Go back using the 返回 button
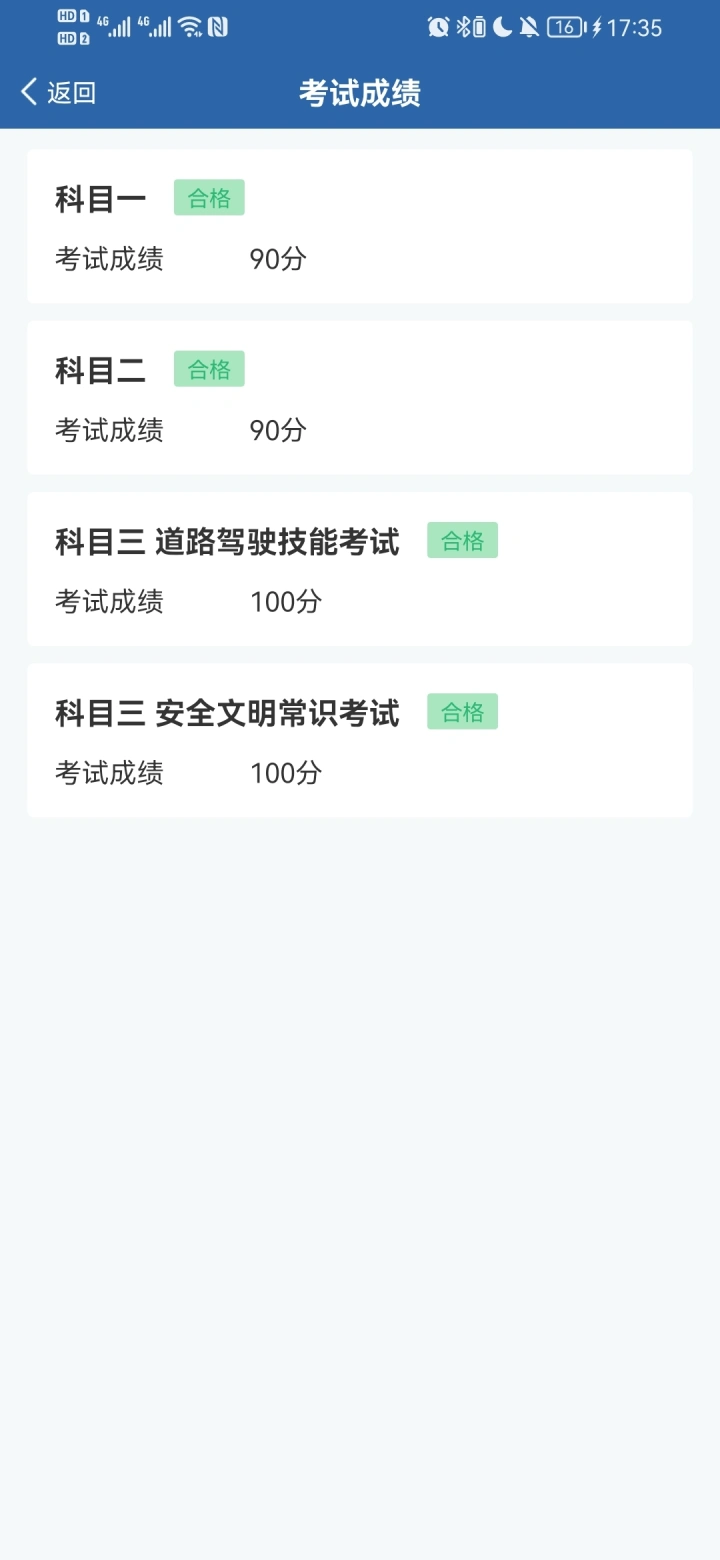Image resolution: width=720 pixels, height=1560 pixels. pyautogui.click(x=58, y=93)
